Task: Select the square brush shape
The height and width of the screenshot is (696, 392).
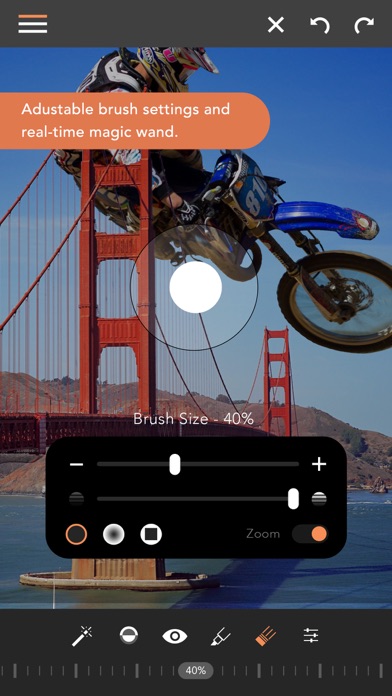Action: click(x=151, y=534)
